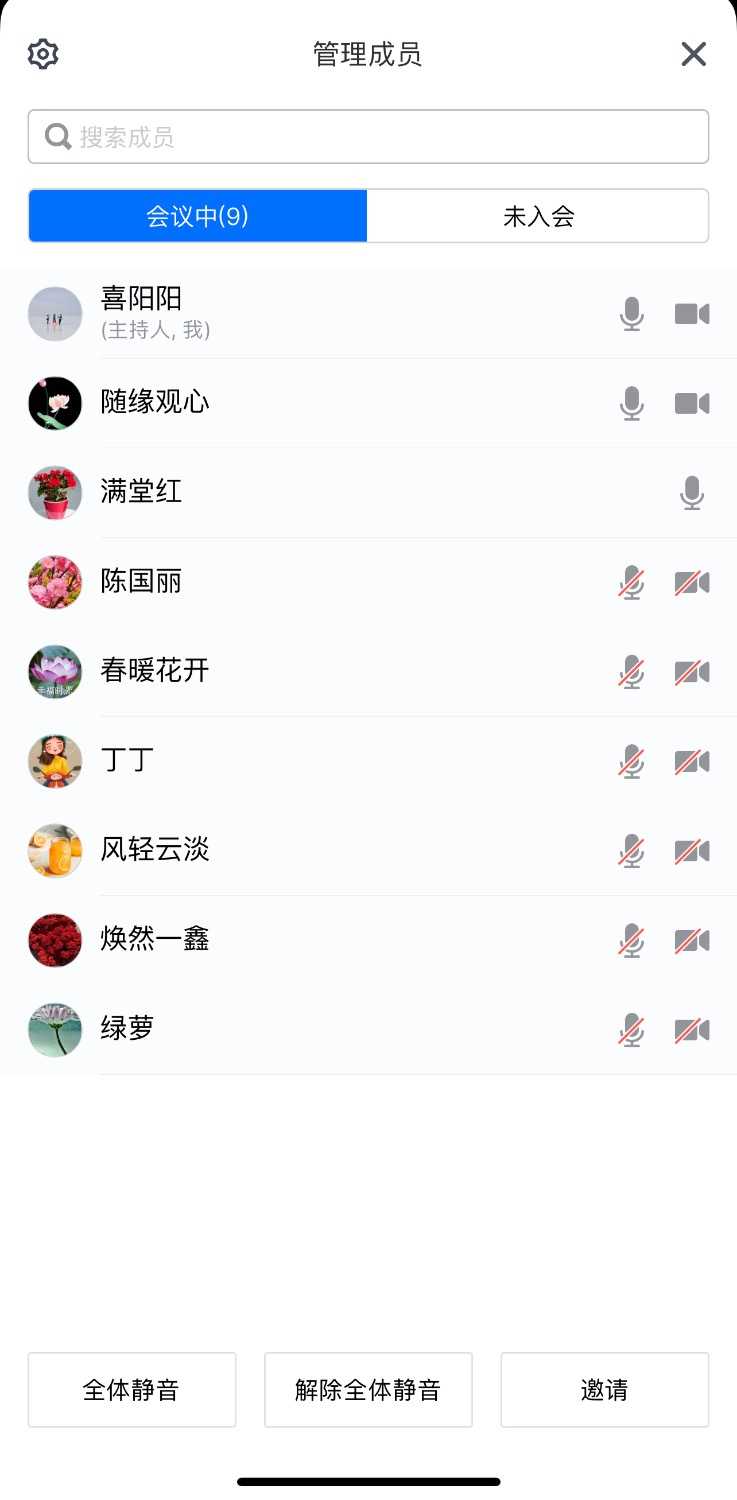
Task: Tap the 邀请 button
Action: (604, 1389)
